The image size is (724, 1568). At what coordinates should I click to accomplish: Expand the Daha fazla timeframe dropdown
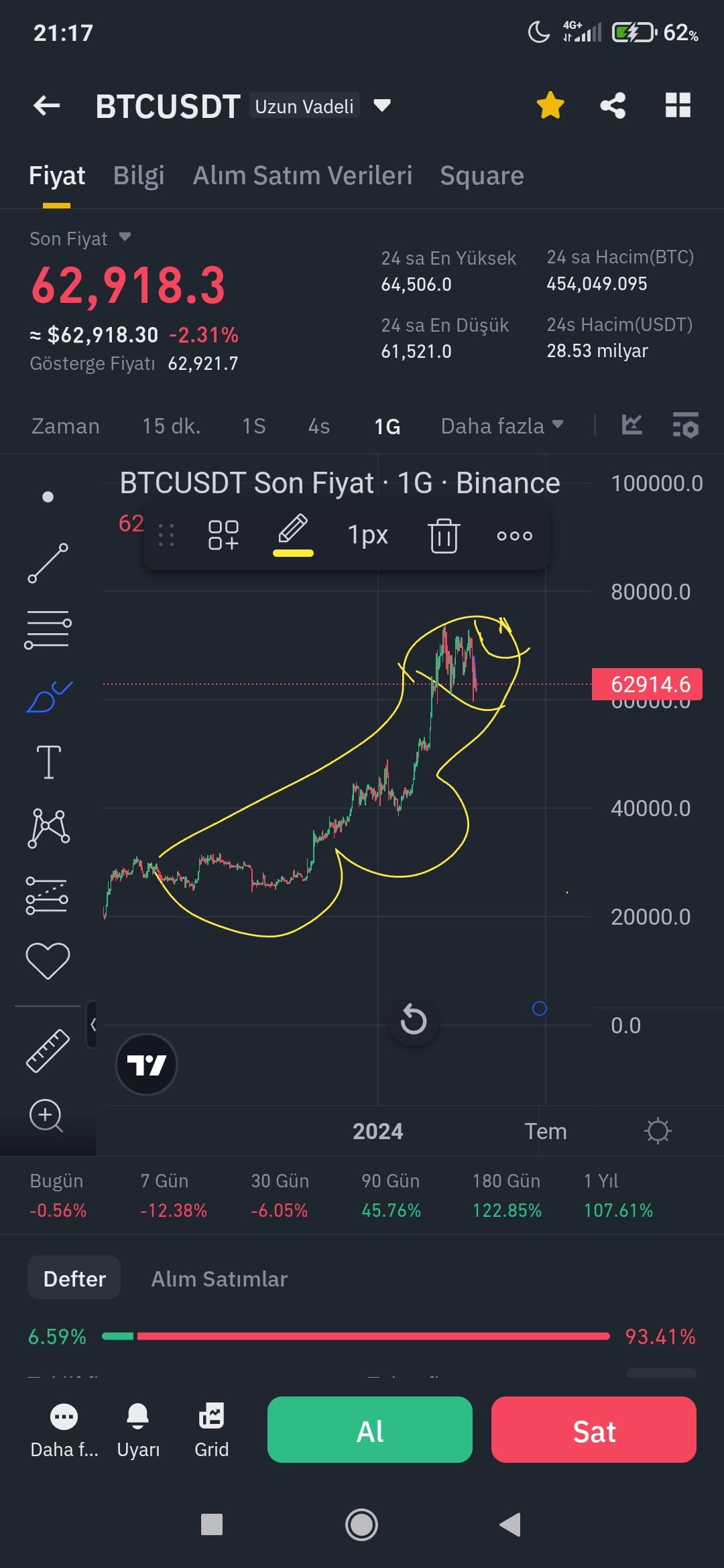501,426
